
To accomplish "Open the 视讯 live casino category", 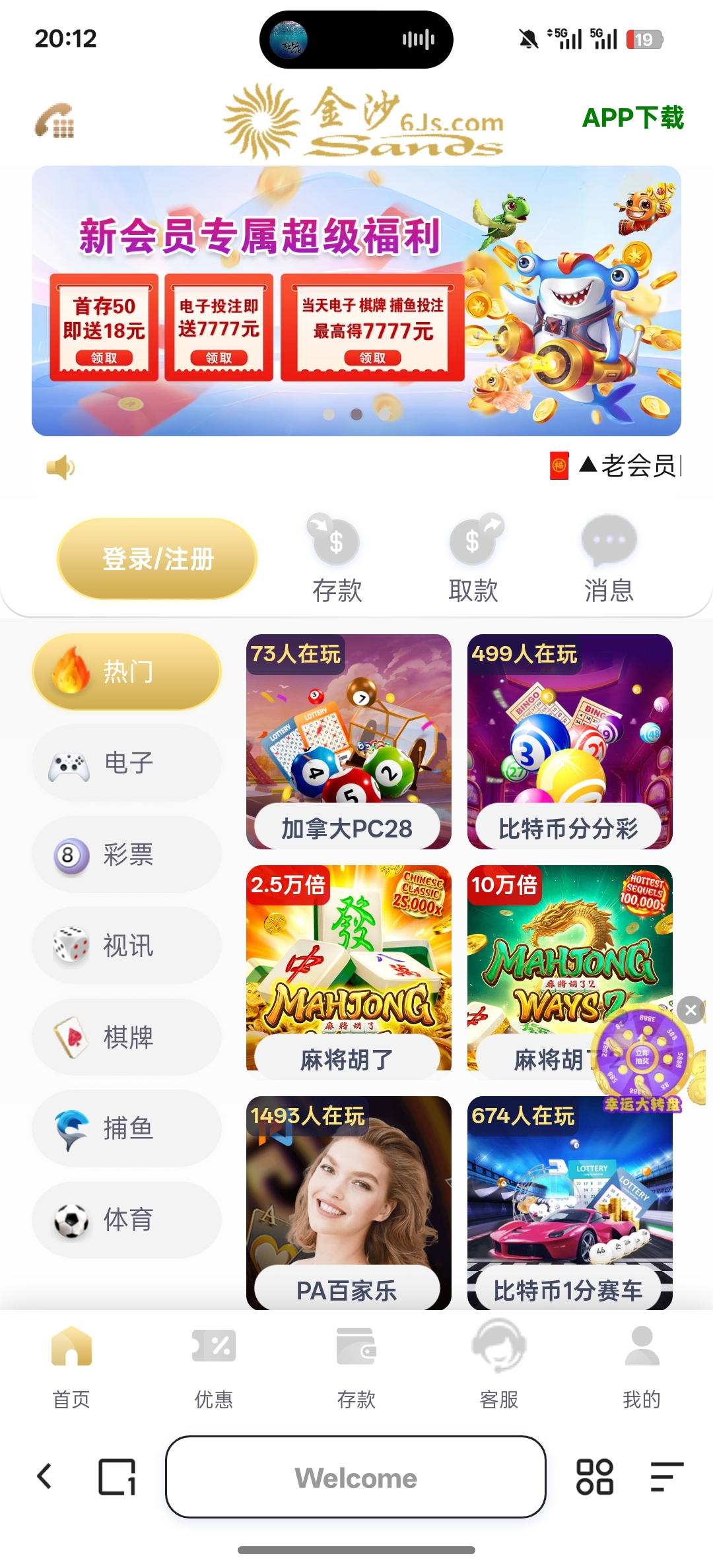I will coord(126,946).
